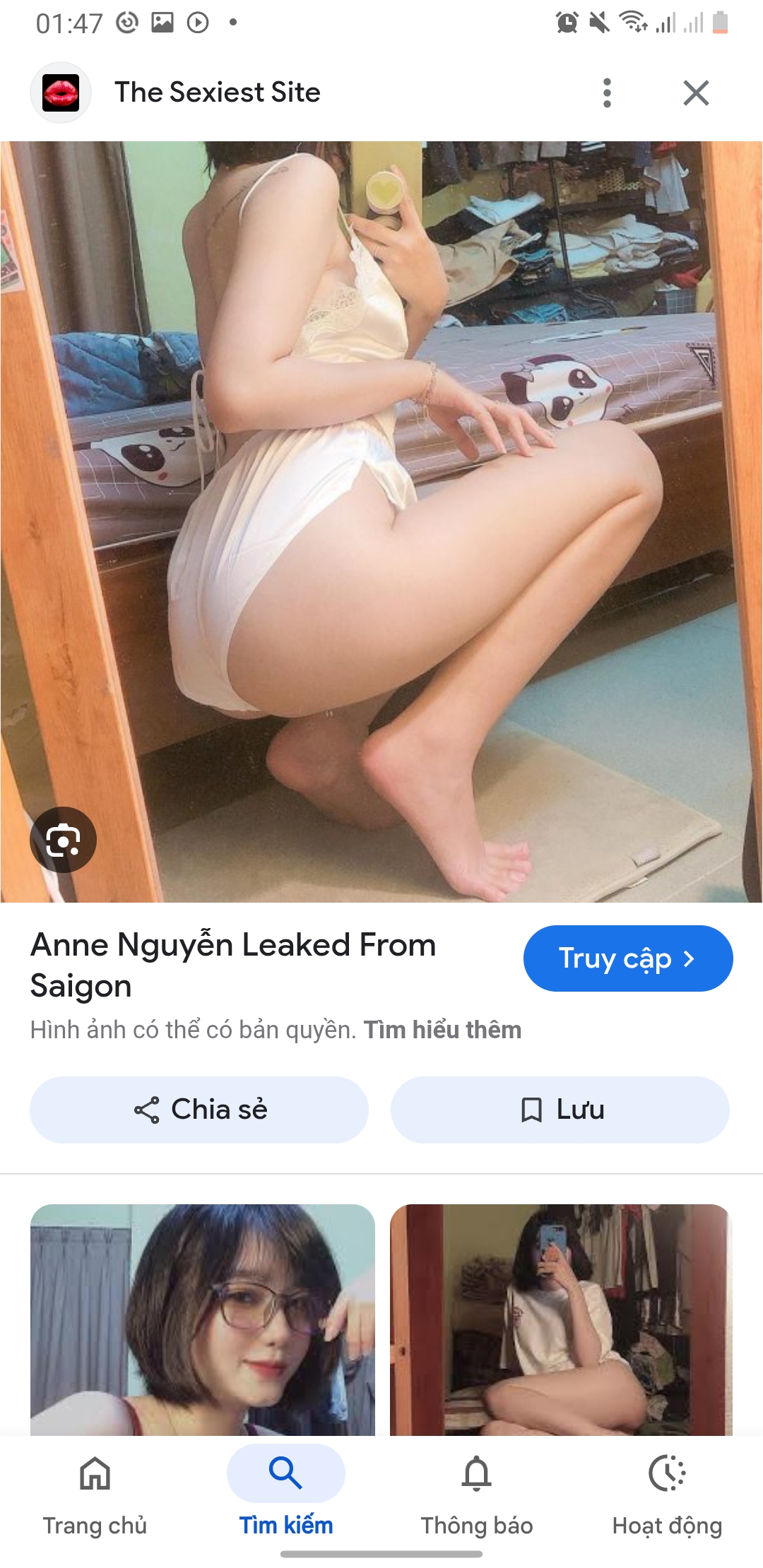Viewport: 763px width, 1568px height.
Task: Share via the Chia sẻ button
Action: (199, 1110)
